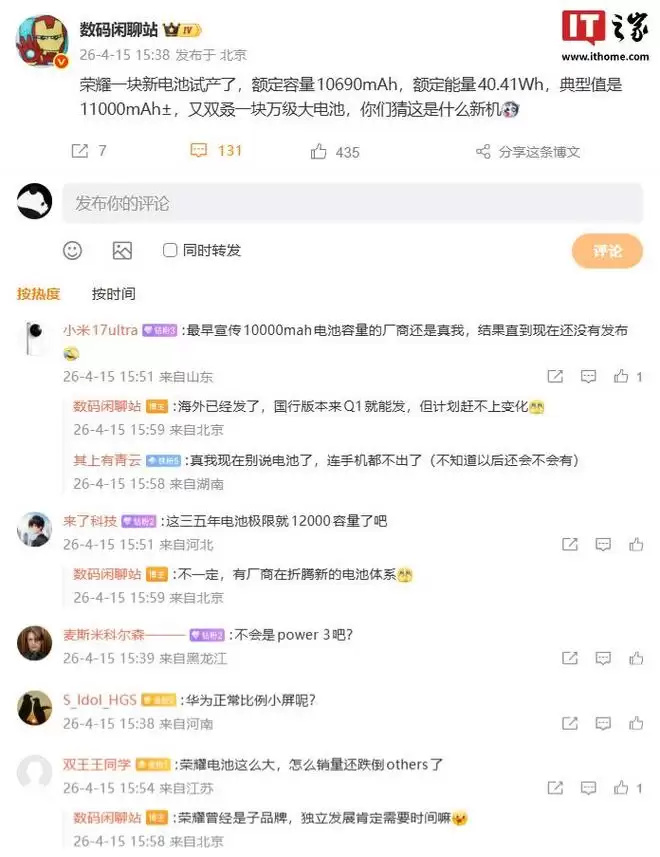Open 数码闲聊站 profile from post header
This screenshot has height=857, width=660.
coord(118,30)
